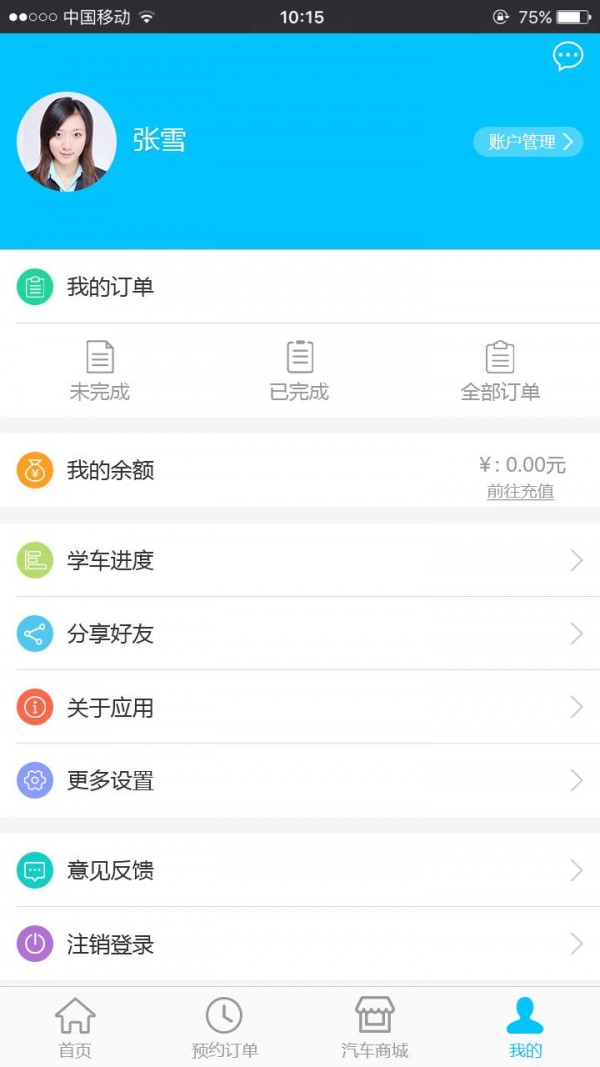Open 意见反馈 feedback

[300, 870]
